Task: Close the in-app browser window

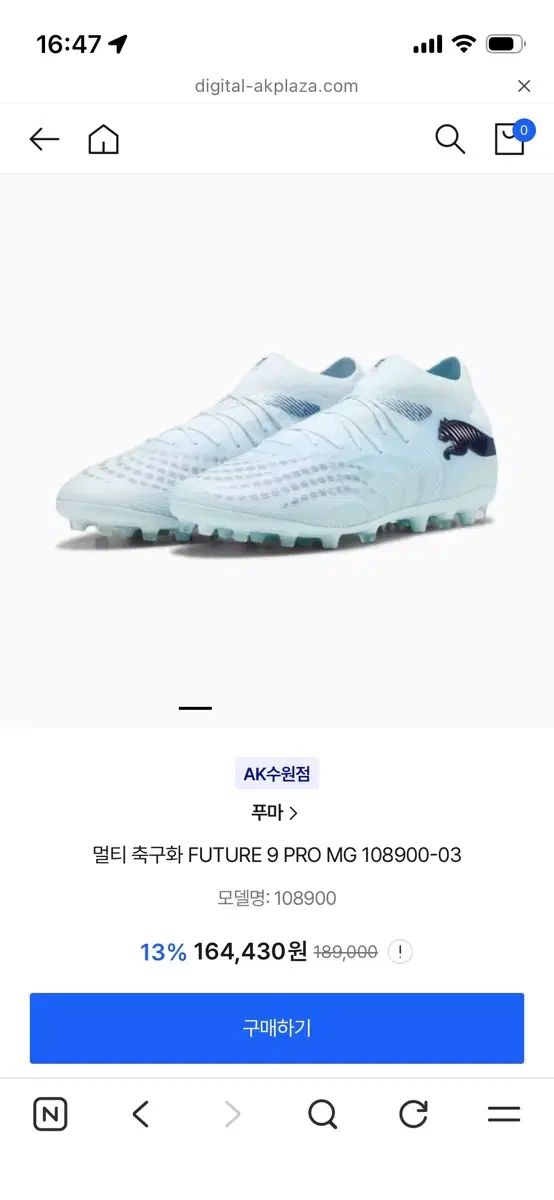Action: [x=524, y=86]
